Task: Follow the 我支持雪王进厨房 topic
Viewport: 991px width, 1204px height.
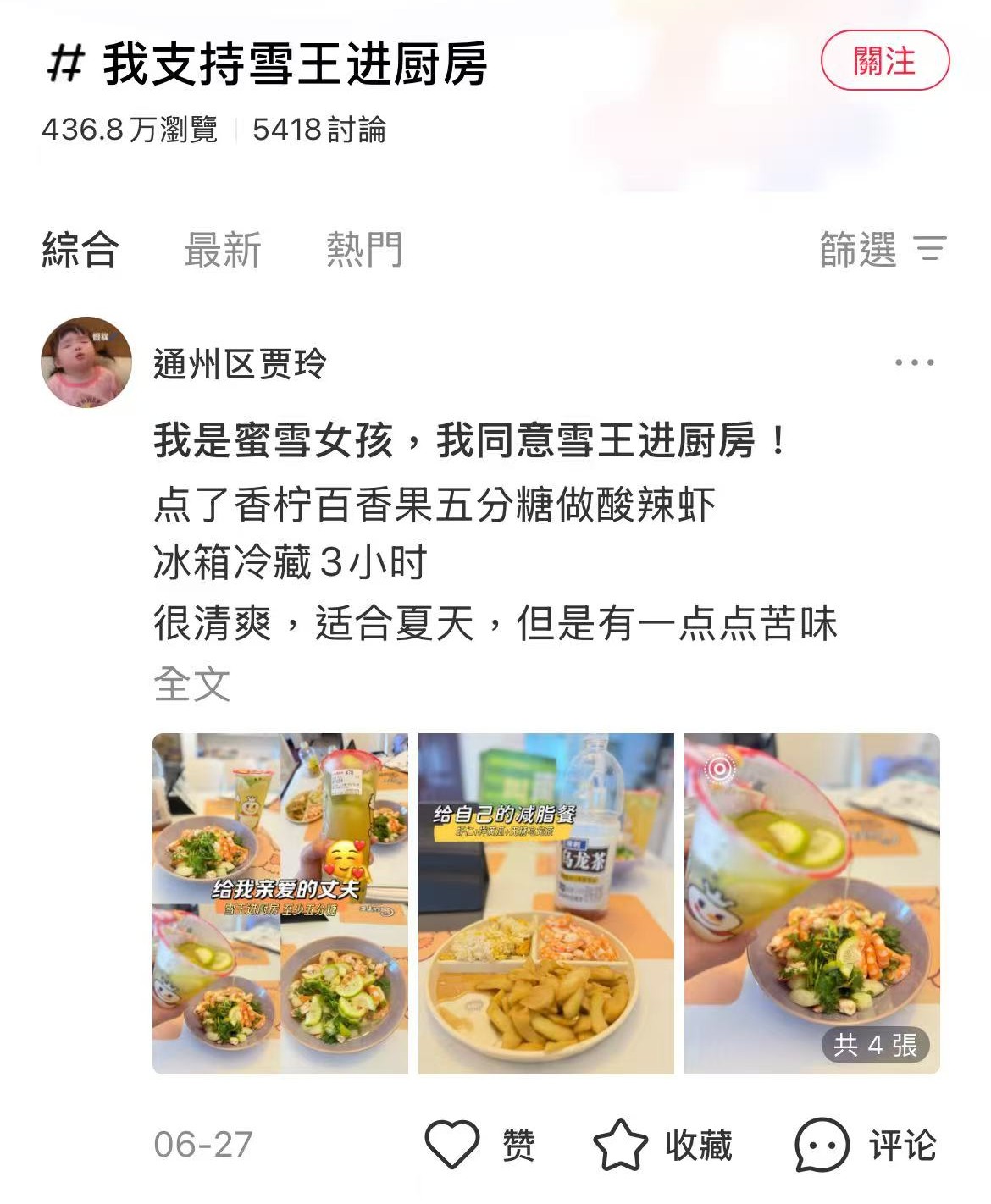Action: pyautogui.click(x=884, y=61)
